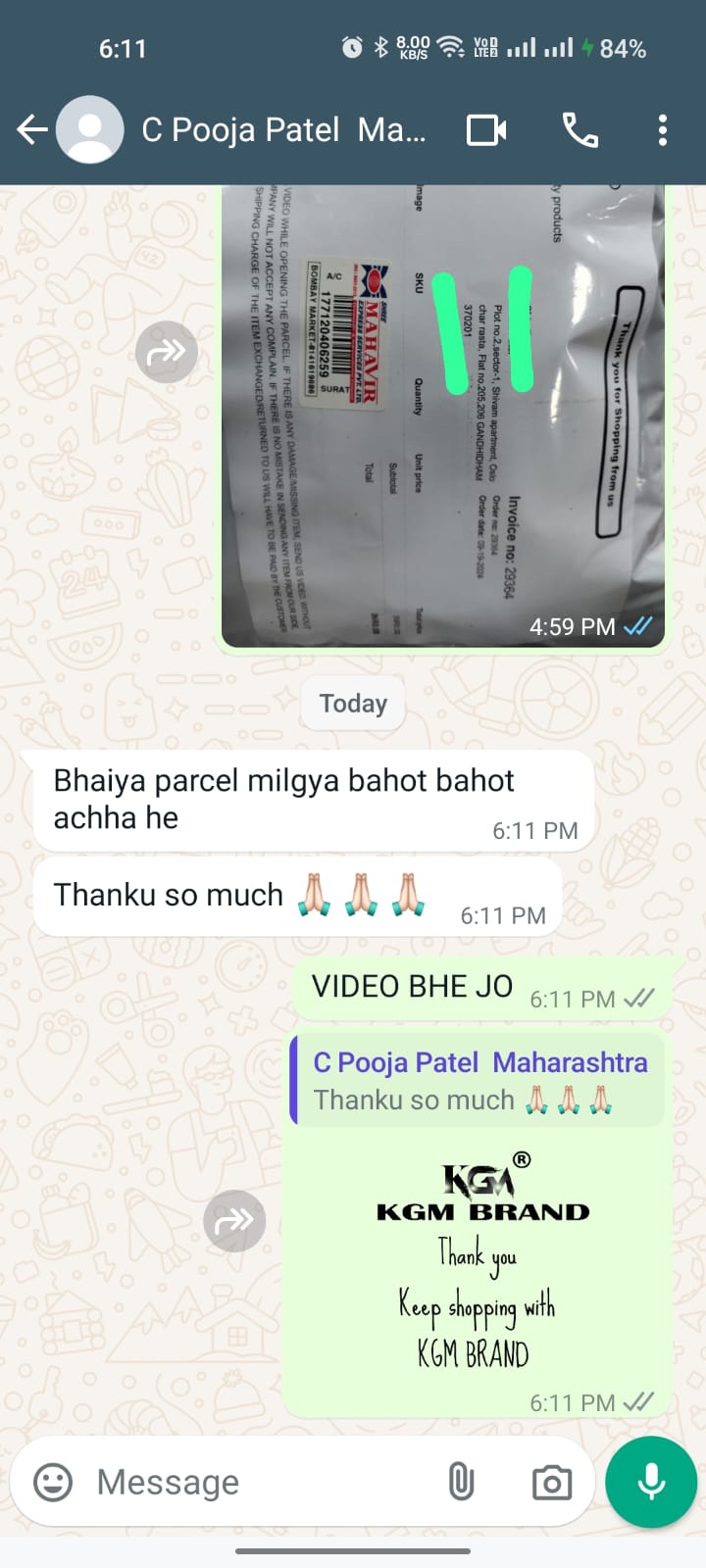Open the emoji picker
Screen dimensions: 706x1568
53,1482
